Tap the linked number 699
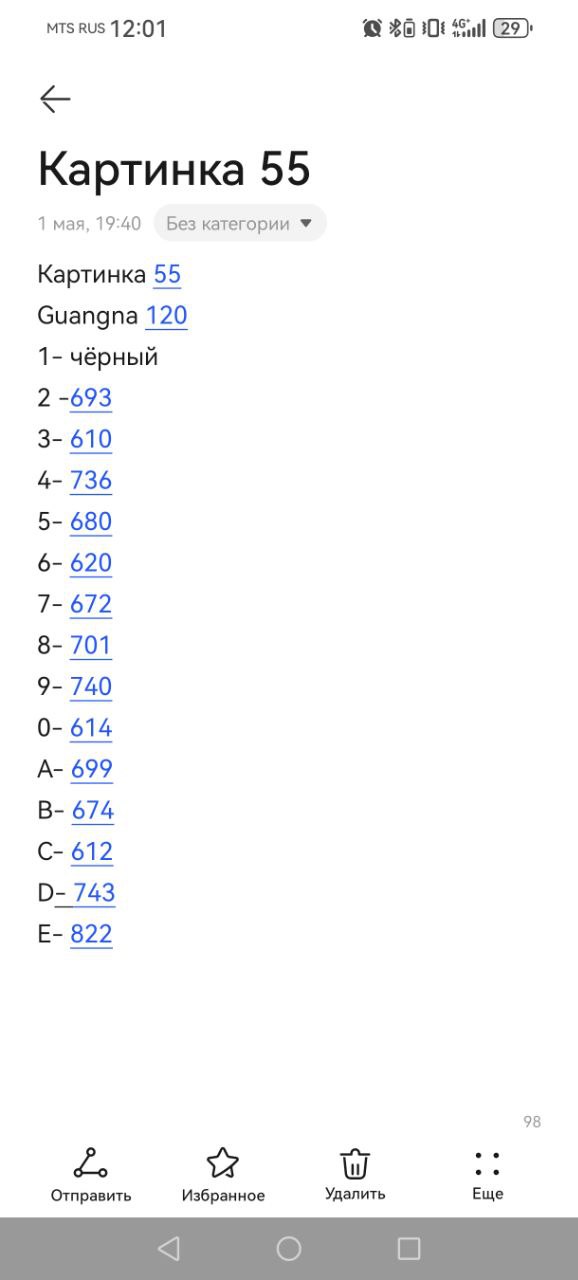The width and height of the screenshot is (578, 1280). coord(92,769)
